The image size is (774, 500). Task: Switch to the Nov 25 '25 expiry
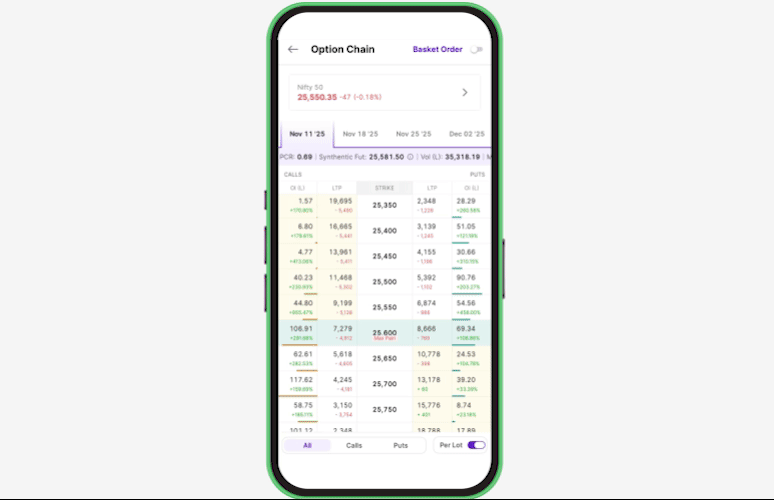pyautogui.click(x=413, y=133)
